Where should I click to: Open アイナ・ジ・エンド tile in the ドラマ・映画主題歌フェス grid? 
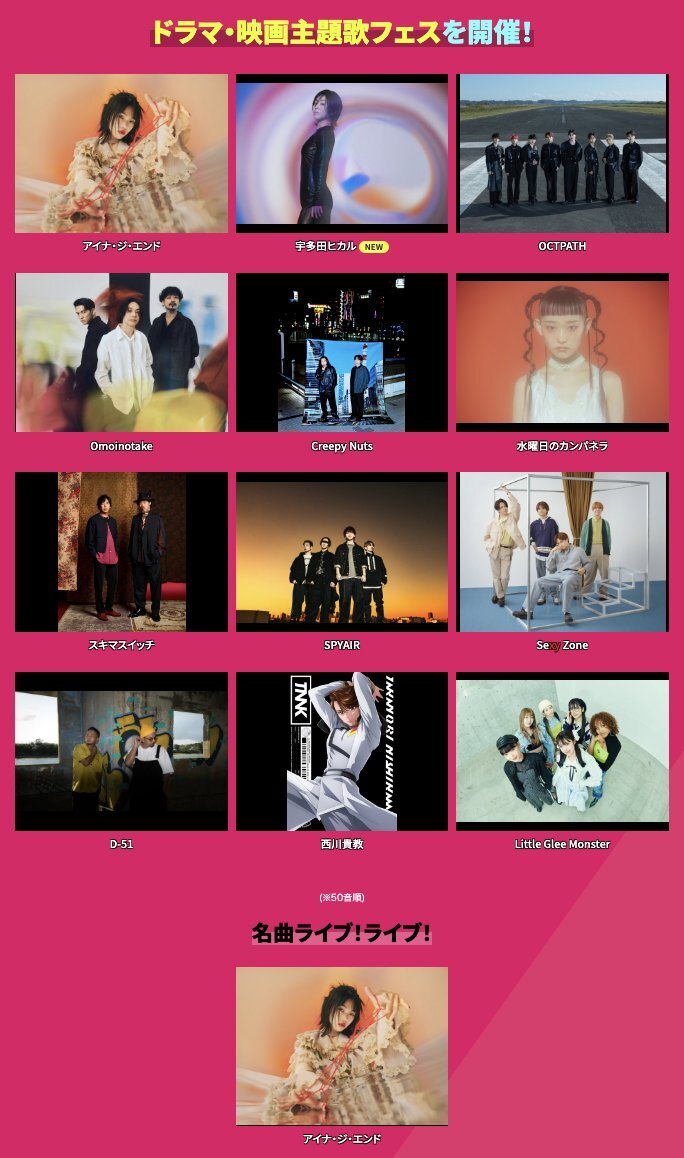(x=121, y=163)
